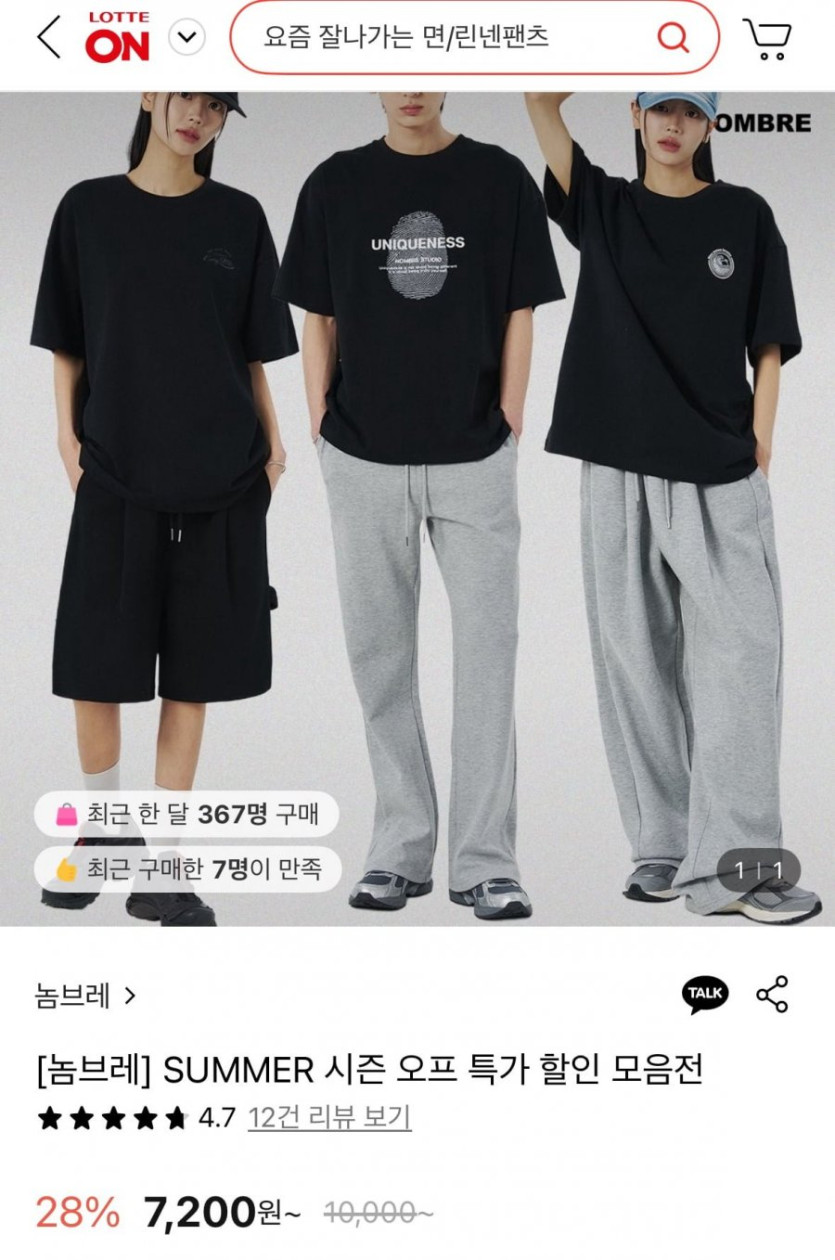Open the shopping cart

coord(767,39)
